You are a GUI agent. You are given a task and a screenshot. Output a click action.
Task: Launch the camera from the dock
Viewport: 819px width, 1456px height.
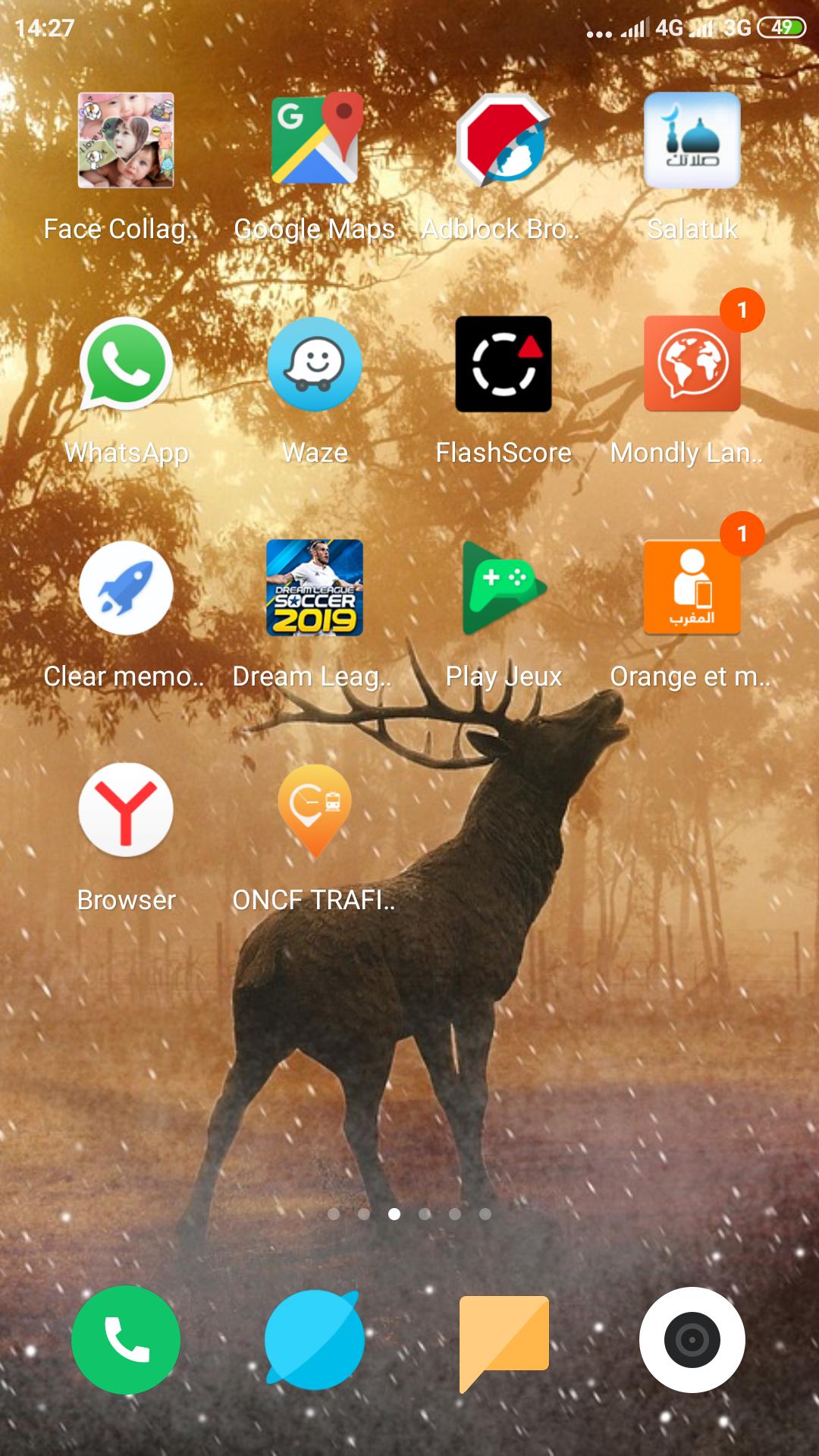point(692,1339)
